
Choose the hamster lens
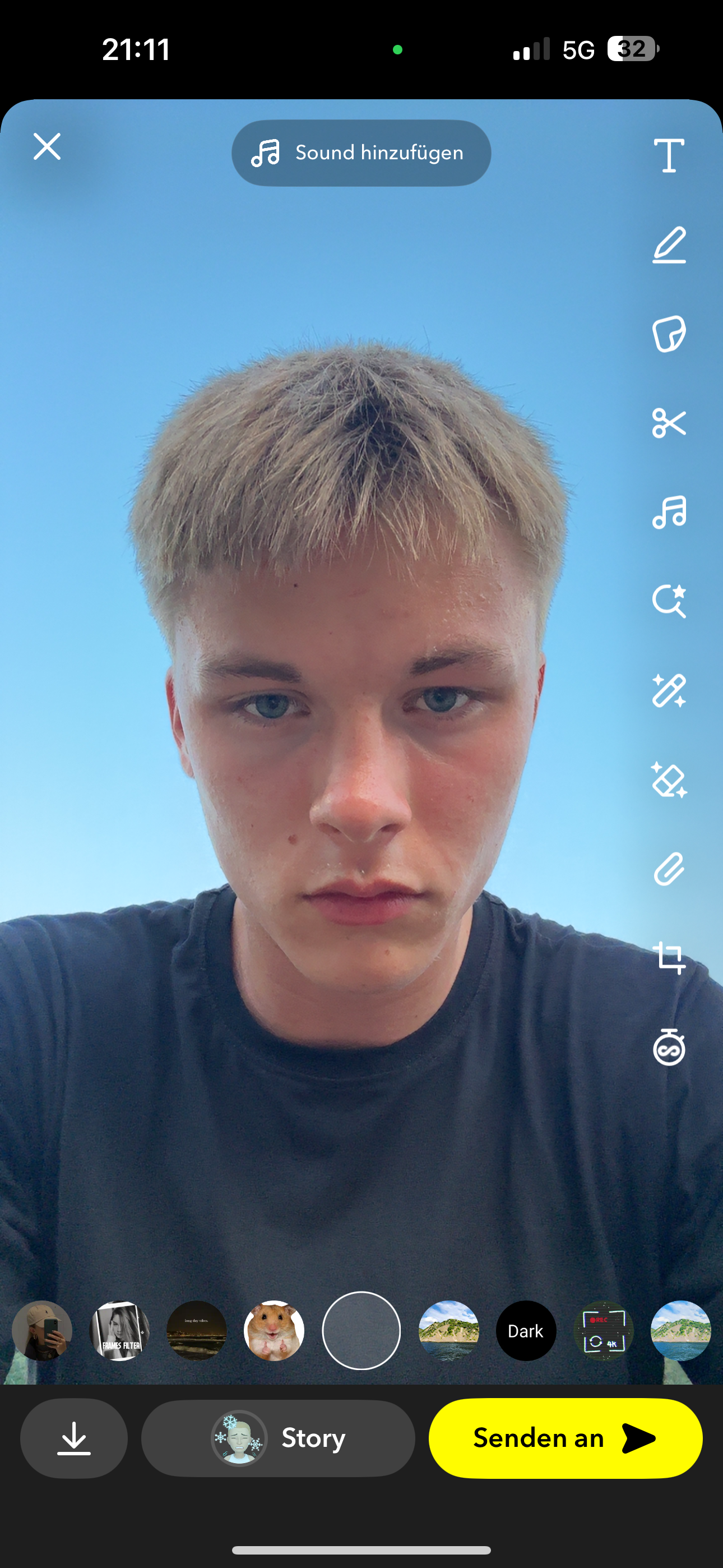(x=274, y=1331)
